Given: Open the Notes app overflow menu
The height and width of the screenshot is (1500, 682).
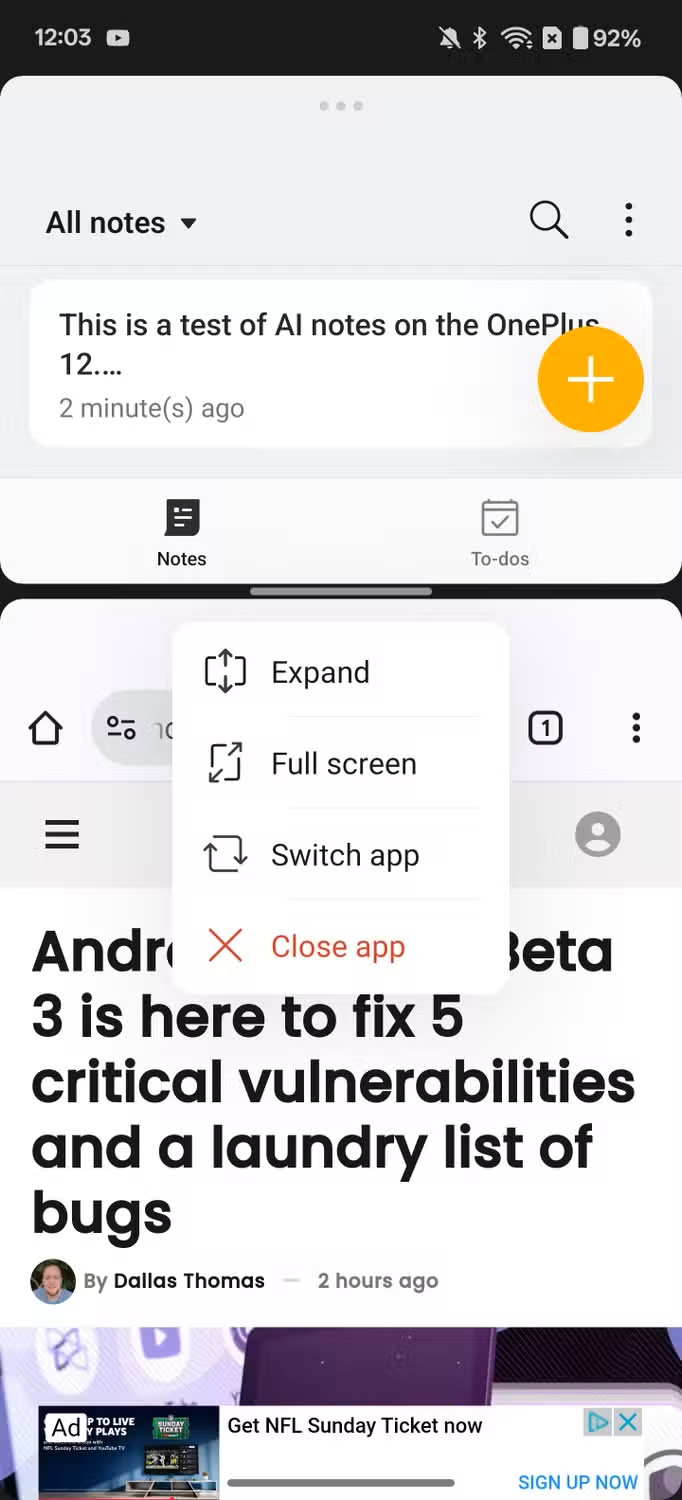Looking at the screenshot, I should point(628,219).
